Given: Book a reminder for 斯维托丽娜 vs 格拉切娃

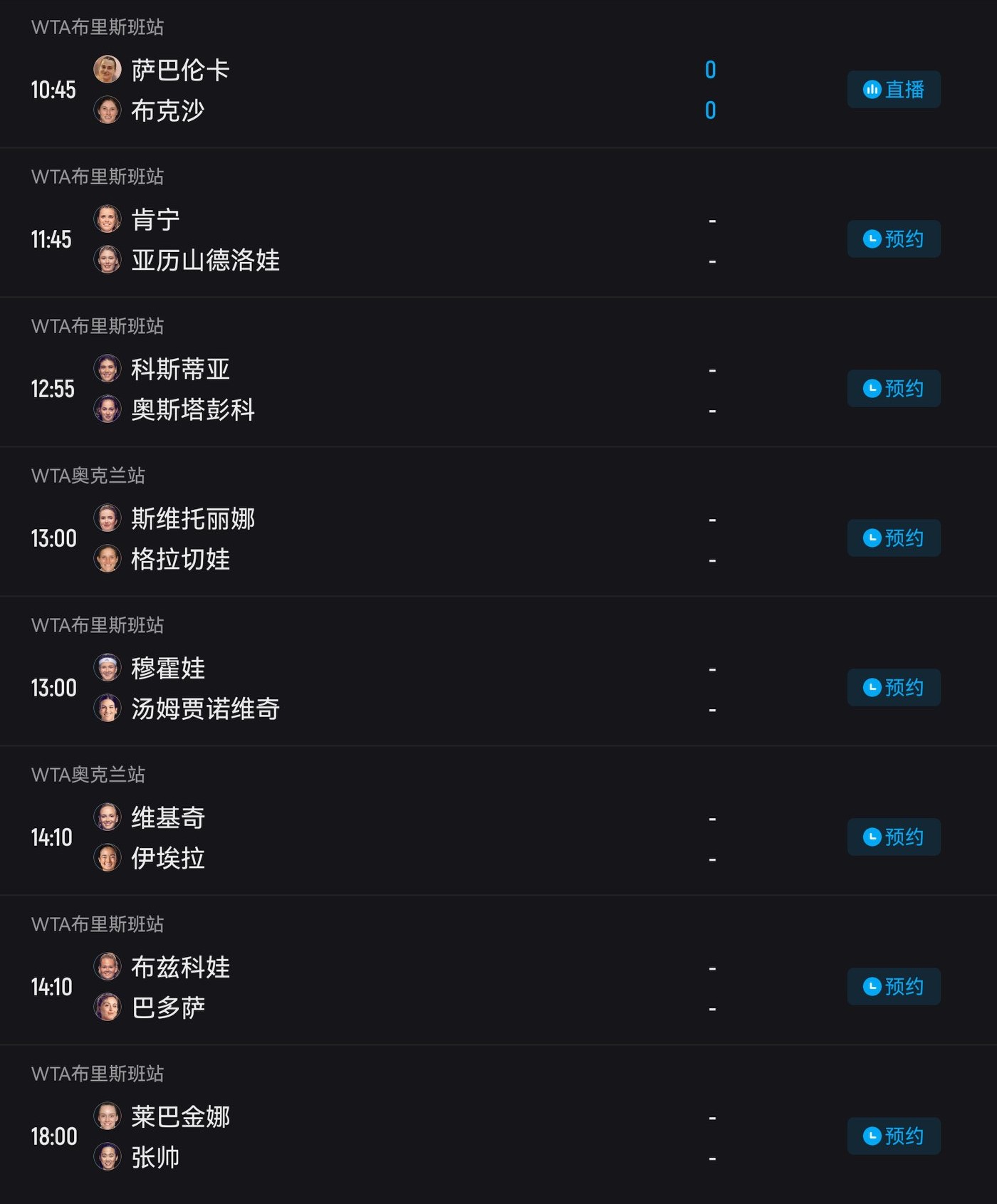Looking at the screenshot, I should point(893,538).
